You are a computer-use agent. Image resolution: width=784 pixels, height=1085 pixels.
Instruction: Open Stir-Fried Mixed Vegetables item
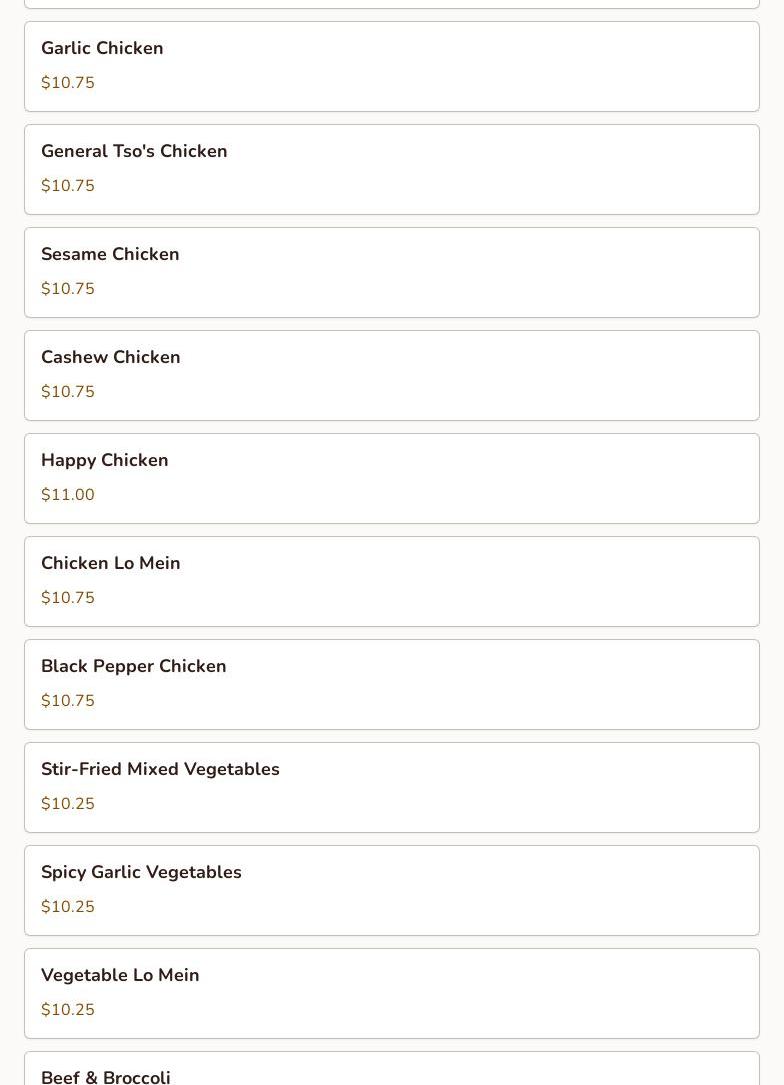pos(391,787)
